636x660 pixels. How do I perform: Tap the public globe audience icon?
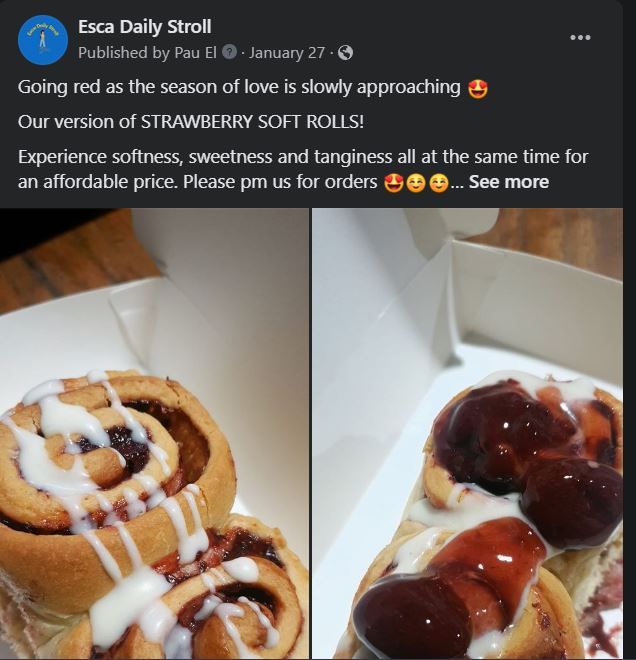pos(345,52)
